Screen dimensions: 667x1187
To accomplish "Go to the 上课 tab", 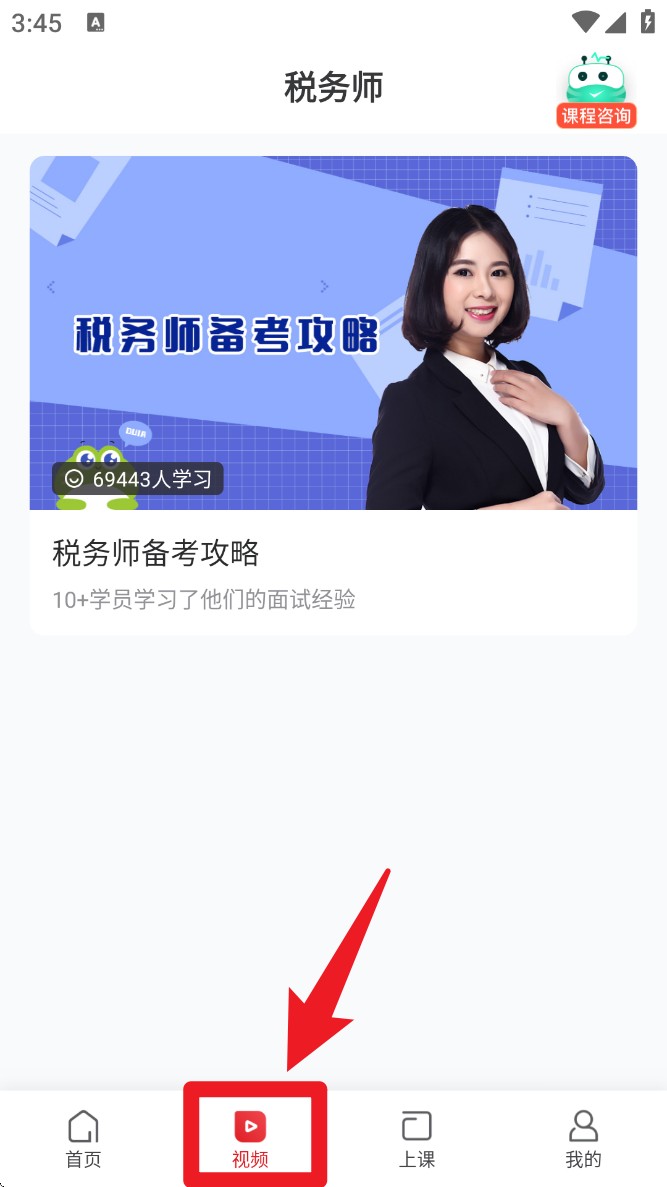I will coord(416,1139).
